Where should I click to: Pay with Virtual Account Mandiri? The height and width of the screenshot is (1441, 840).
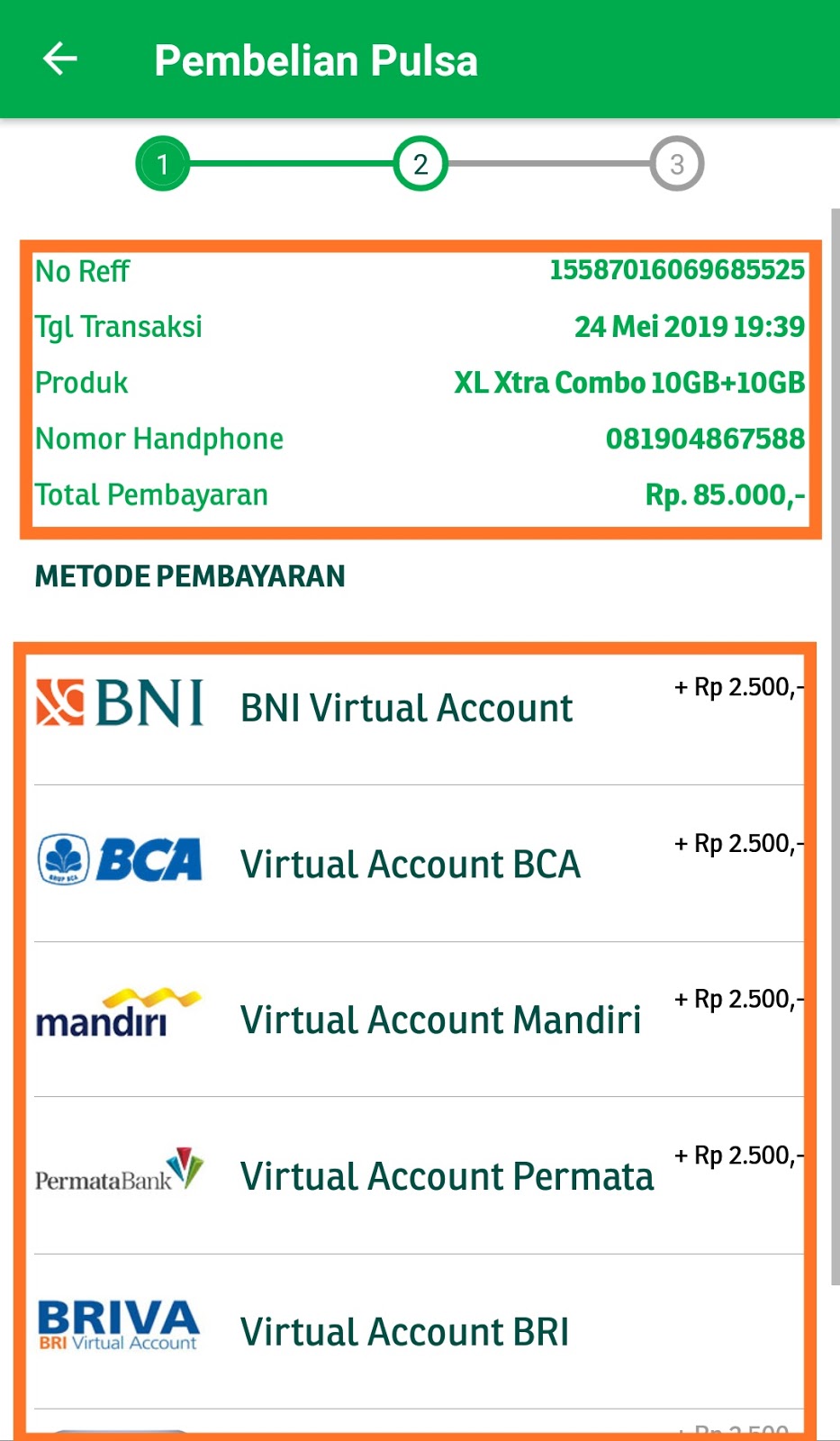click(x=419, y=1019)
